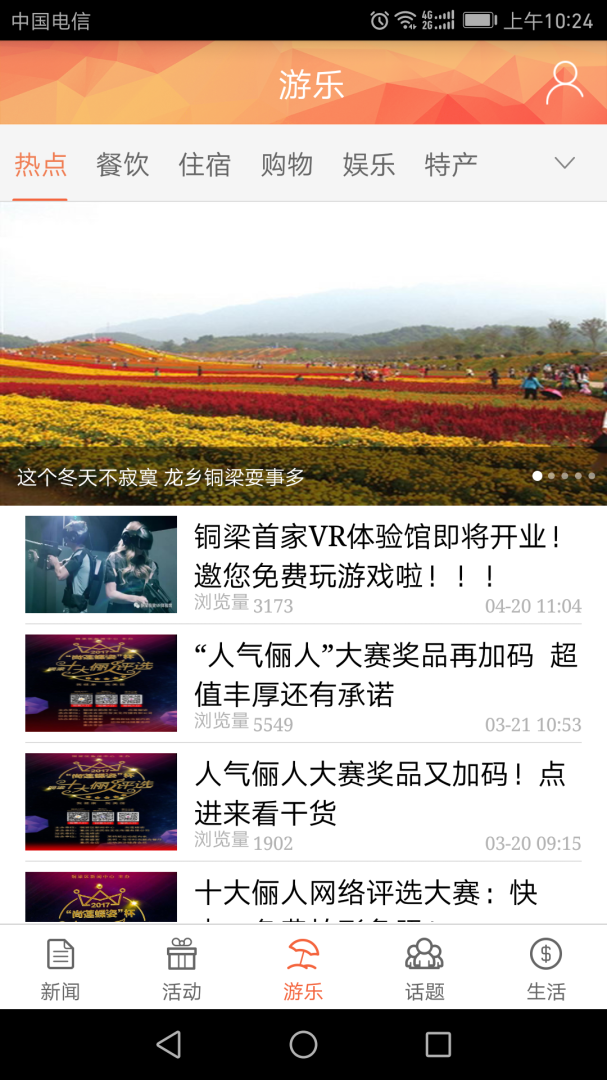Screen dimensions: 607x1080
Task: Switch to the 生活 tab
Action: (546, 968)
